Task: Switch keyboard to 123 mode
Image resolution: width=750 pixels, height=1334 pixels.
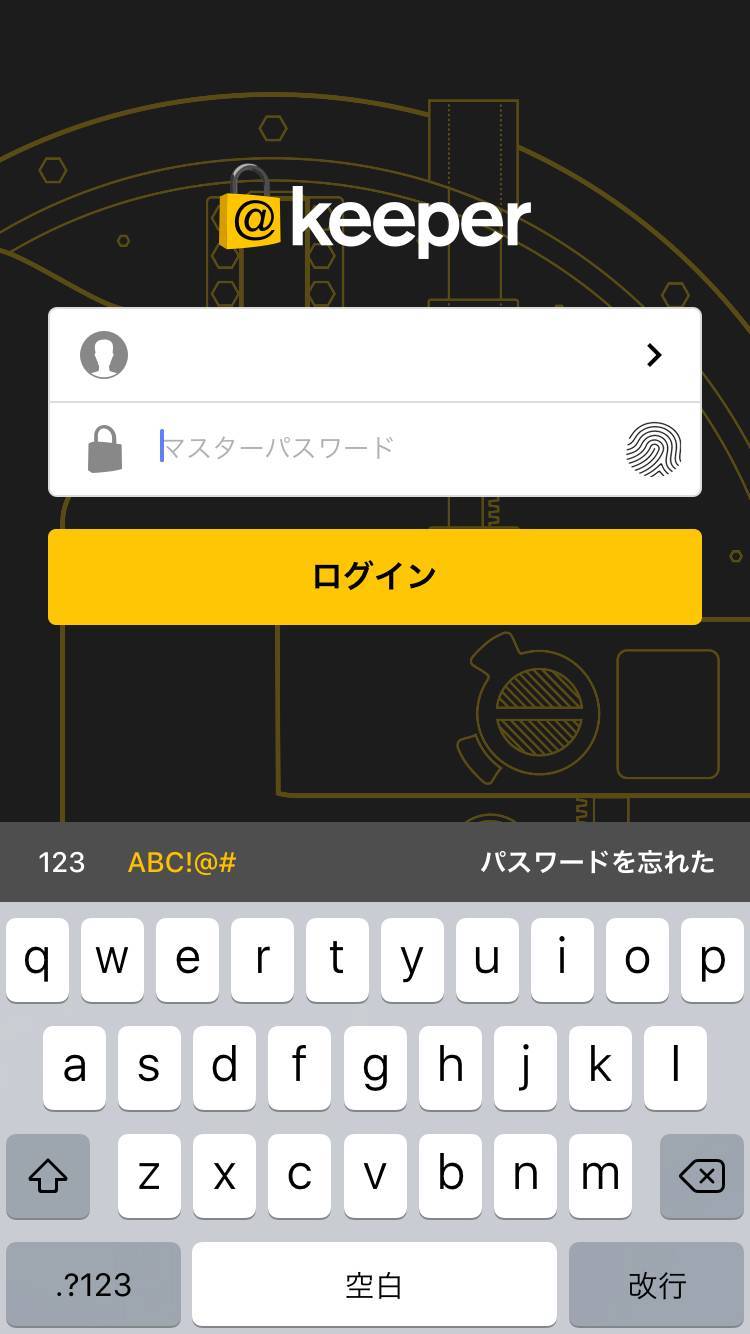Action: (x=61, y=862)
